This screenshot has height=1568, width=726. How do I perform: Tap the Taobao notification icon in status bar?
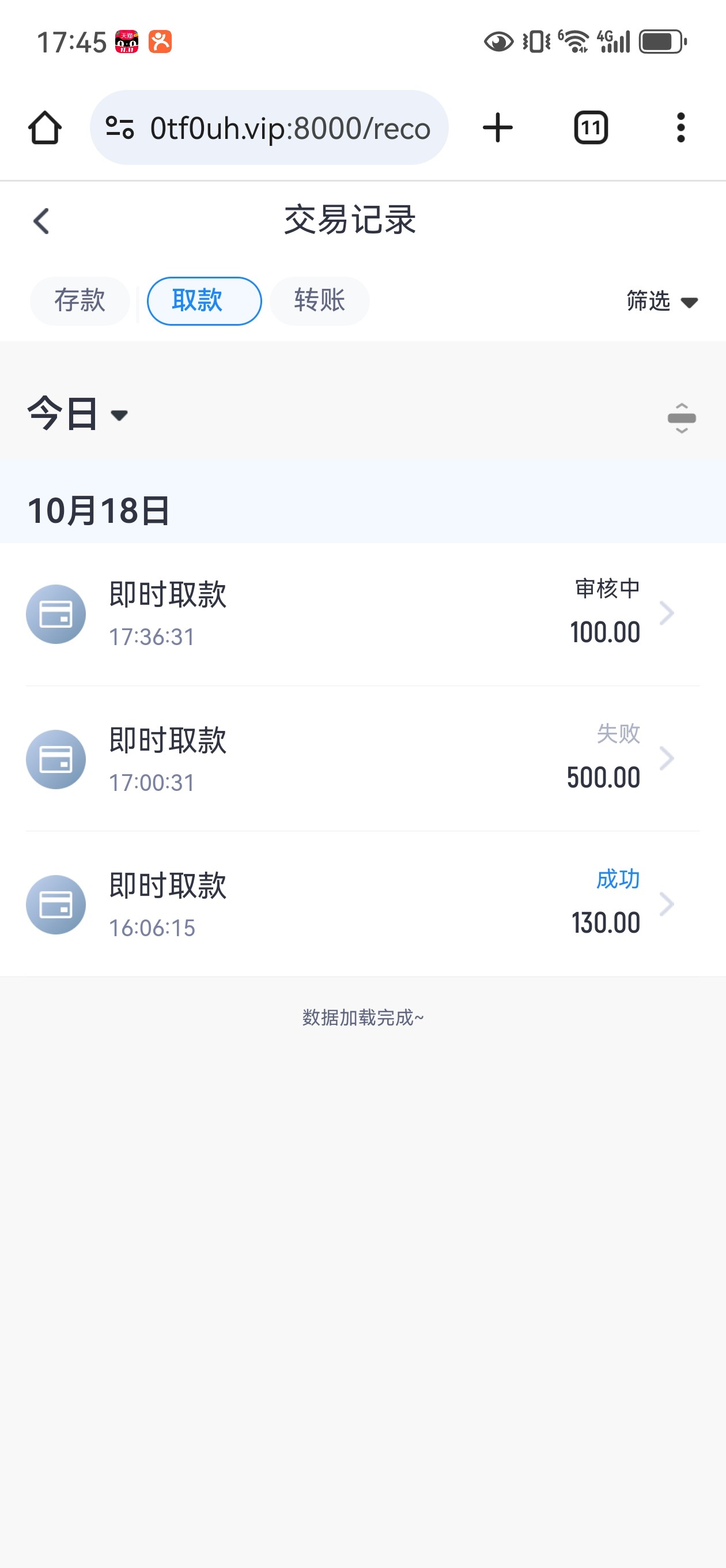128,42
